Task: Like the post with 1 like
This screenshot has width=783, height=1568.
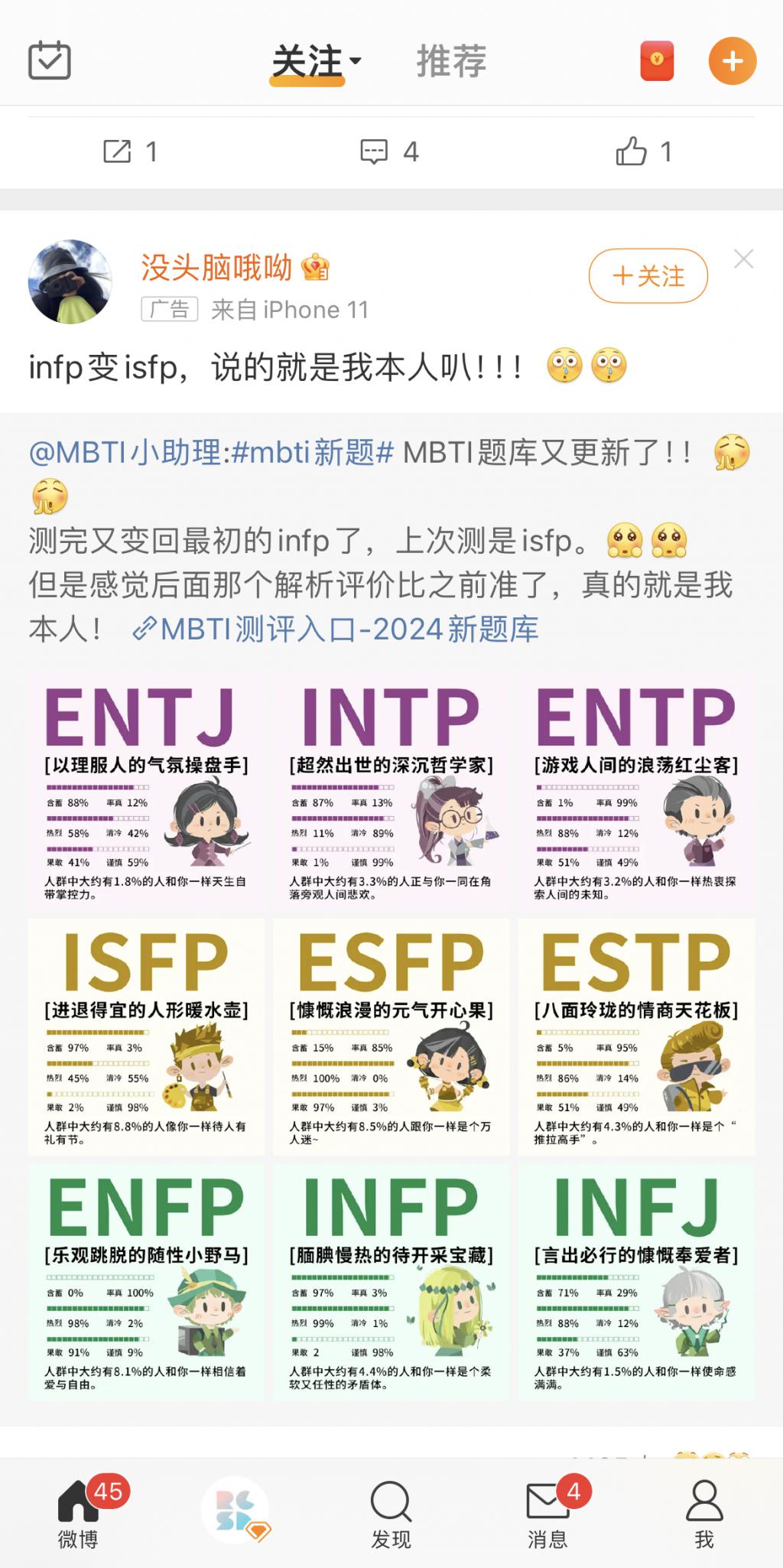Action: [x=644, y=151]
